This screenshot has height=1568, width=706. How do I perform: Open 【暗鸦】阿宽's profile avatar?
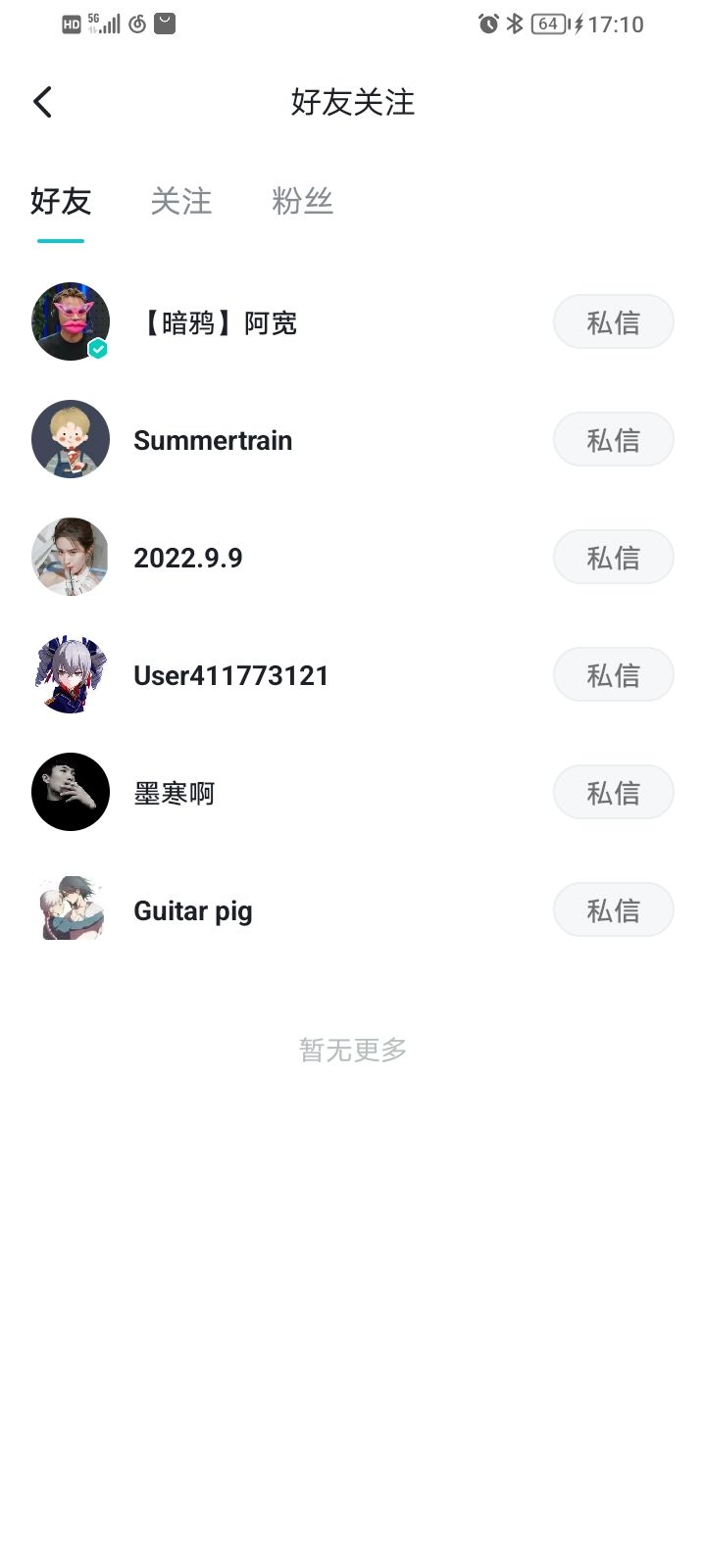point(70,321)
